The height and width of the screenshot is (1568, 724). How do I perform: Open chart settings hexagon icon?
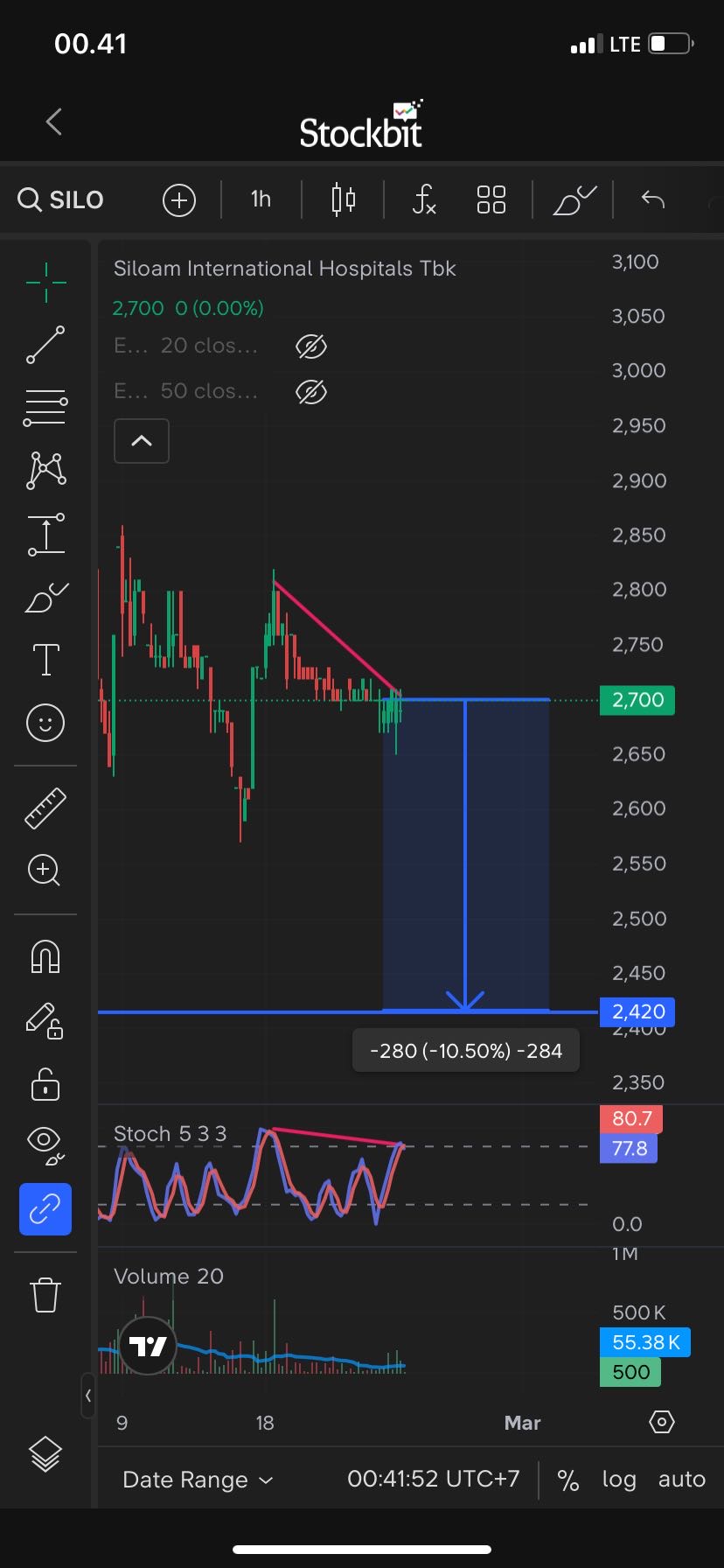coord(662,1422)
